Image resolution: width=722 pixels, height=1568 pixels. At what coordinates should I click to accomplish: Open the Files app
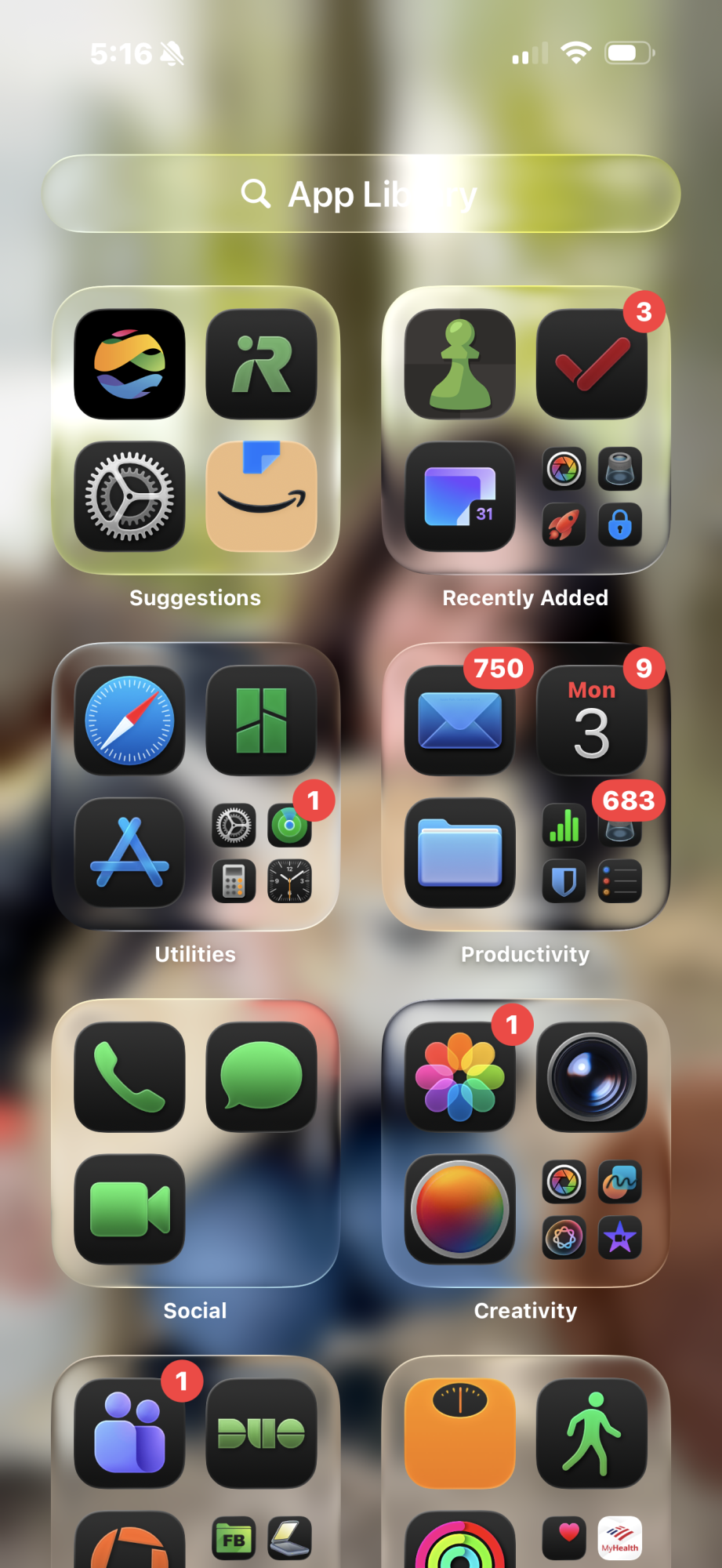click(460, 852)
